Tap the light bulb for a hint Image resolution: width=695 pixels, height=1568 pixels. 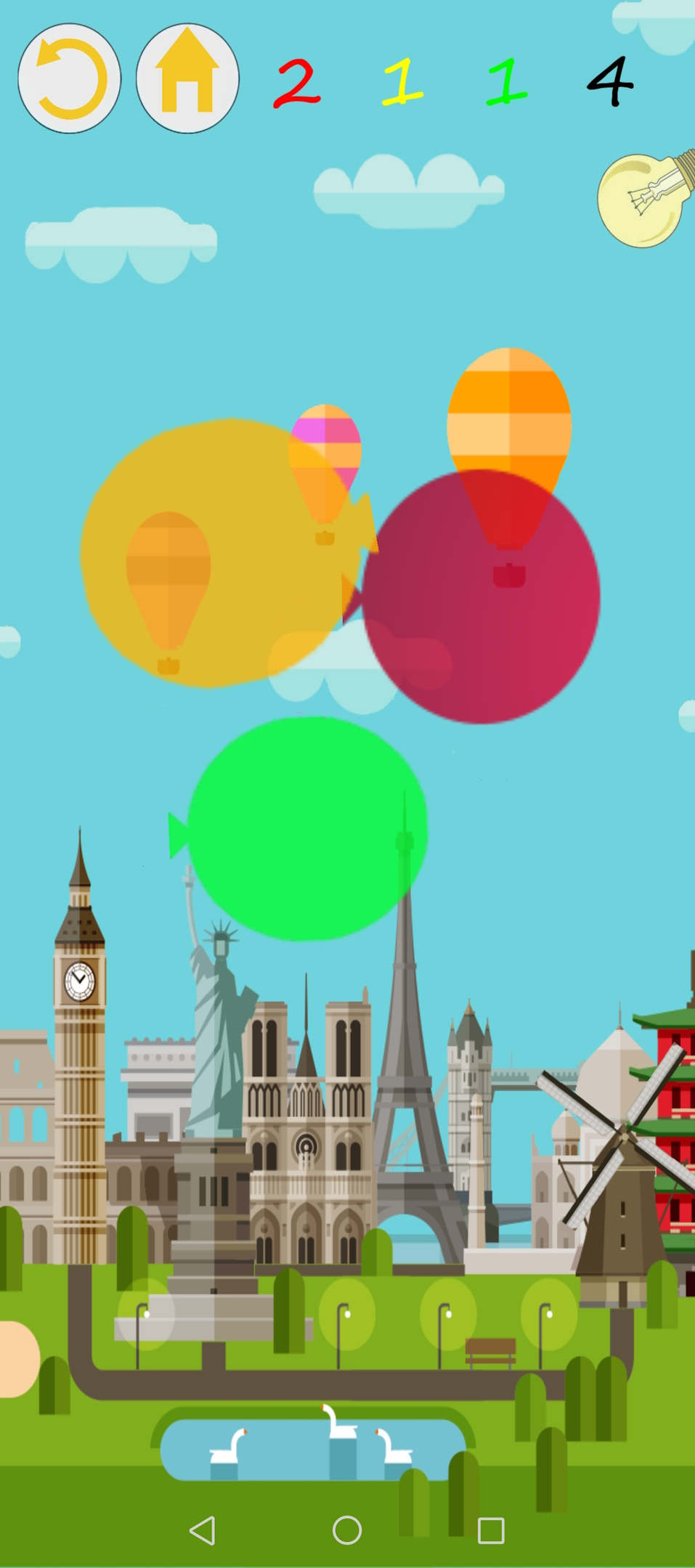pyautogui.click(x=645, y=199)
